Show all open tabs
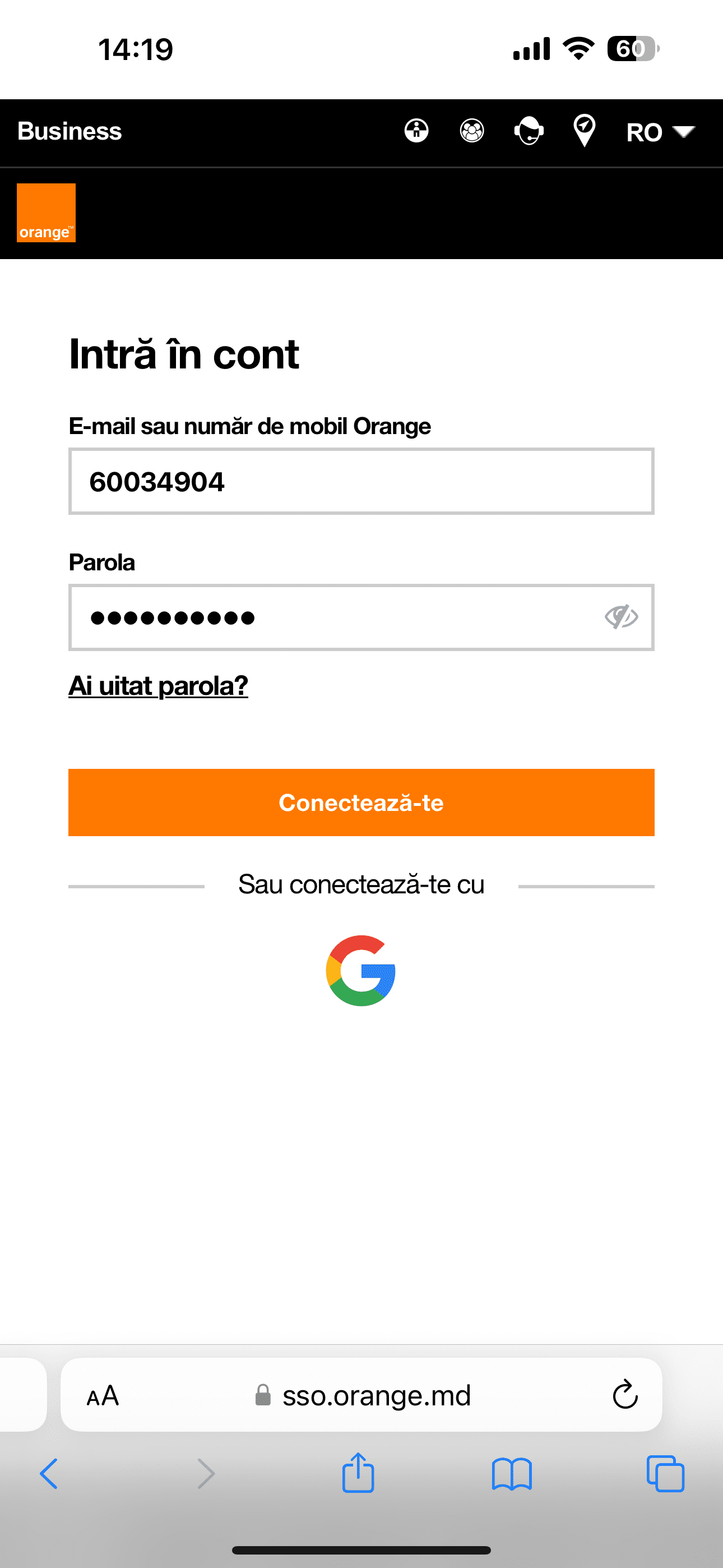Image resolution: width=723 pixels, height=1568 pixels. (665, 1474)
